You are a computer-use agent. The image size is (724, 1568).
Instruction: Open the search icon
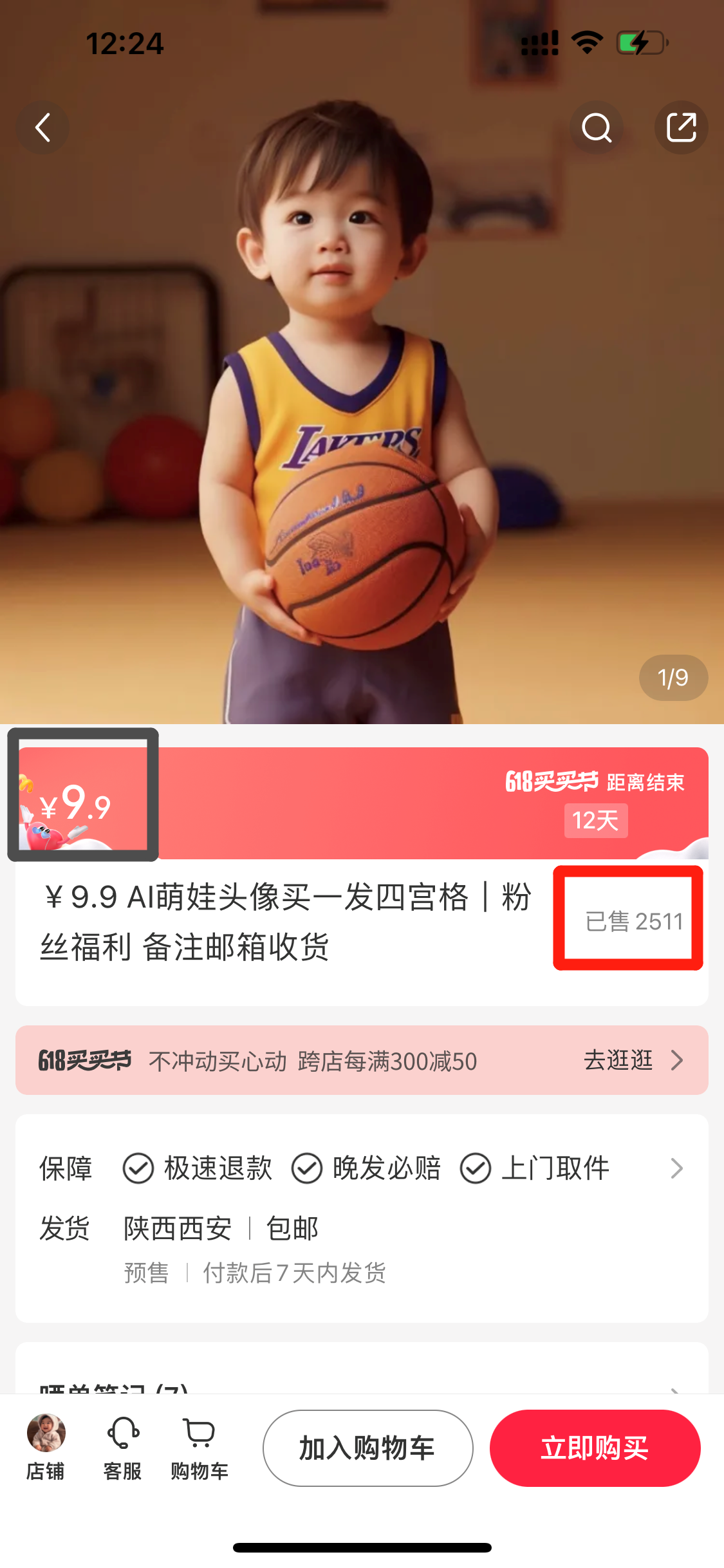tap(596, 127)
